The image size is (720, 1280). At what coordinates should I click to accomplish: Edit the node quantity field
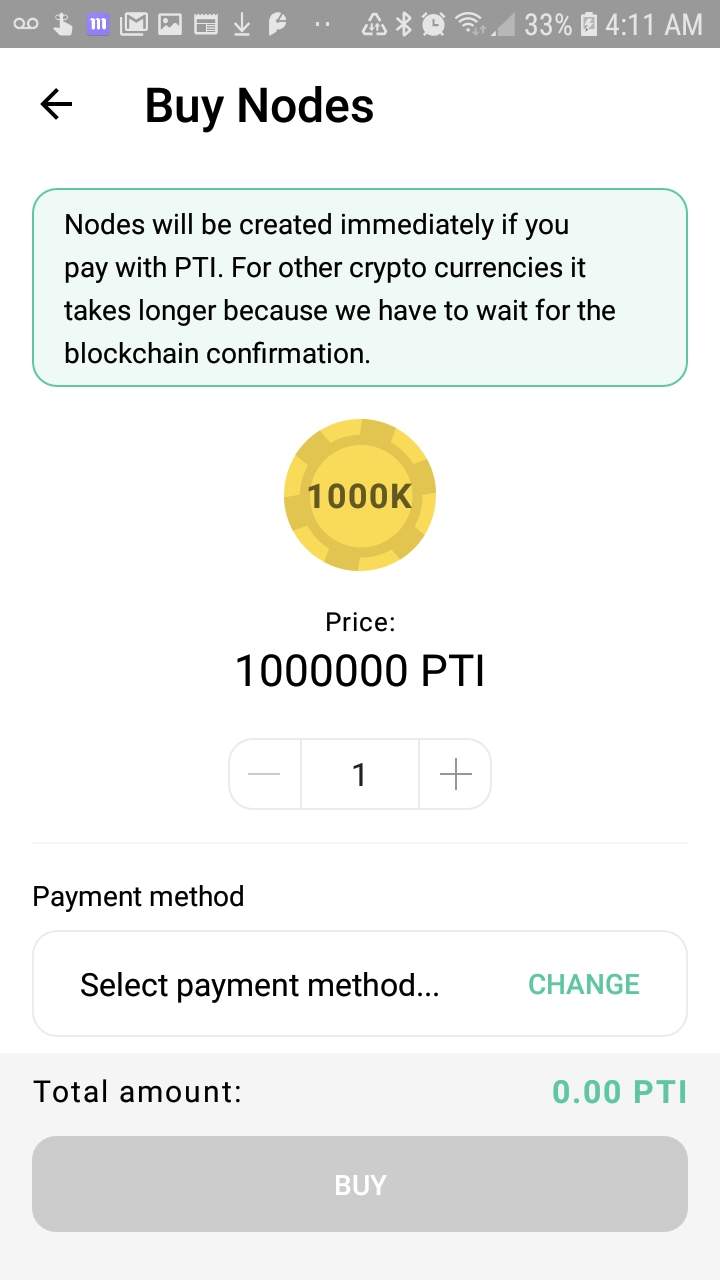(x=360, y=774)
